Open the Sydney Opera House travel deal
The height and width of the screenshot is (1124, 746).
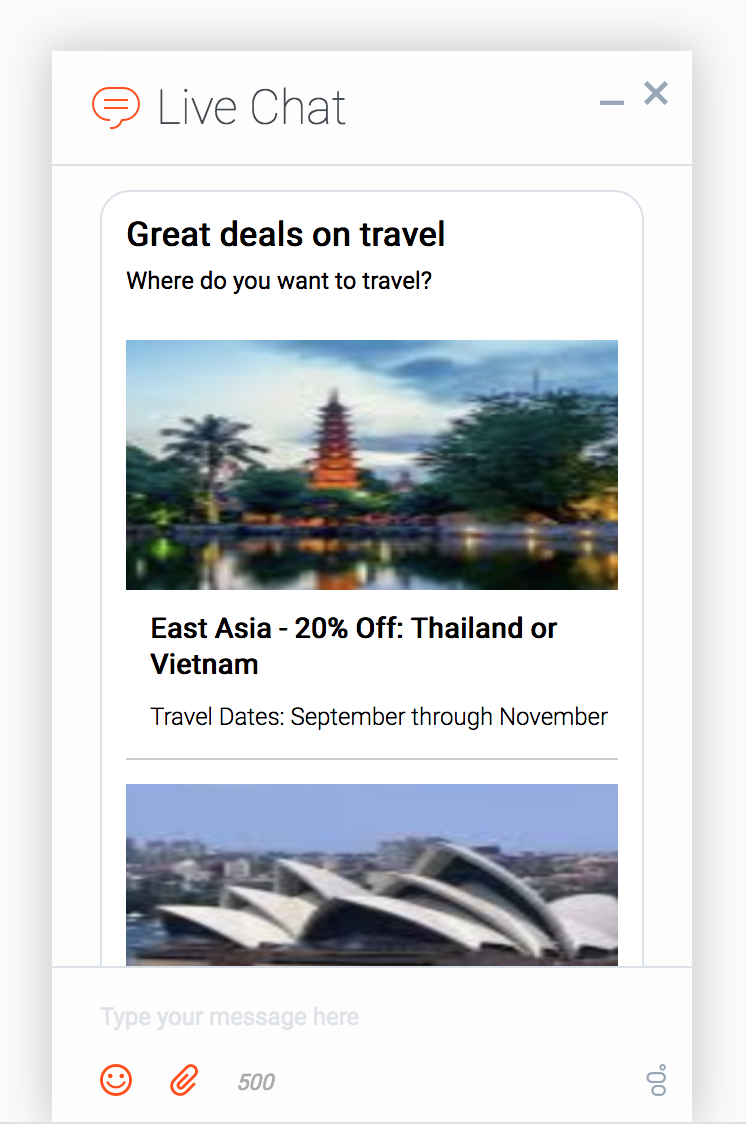click(x=371, y=875)
